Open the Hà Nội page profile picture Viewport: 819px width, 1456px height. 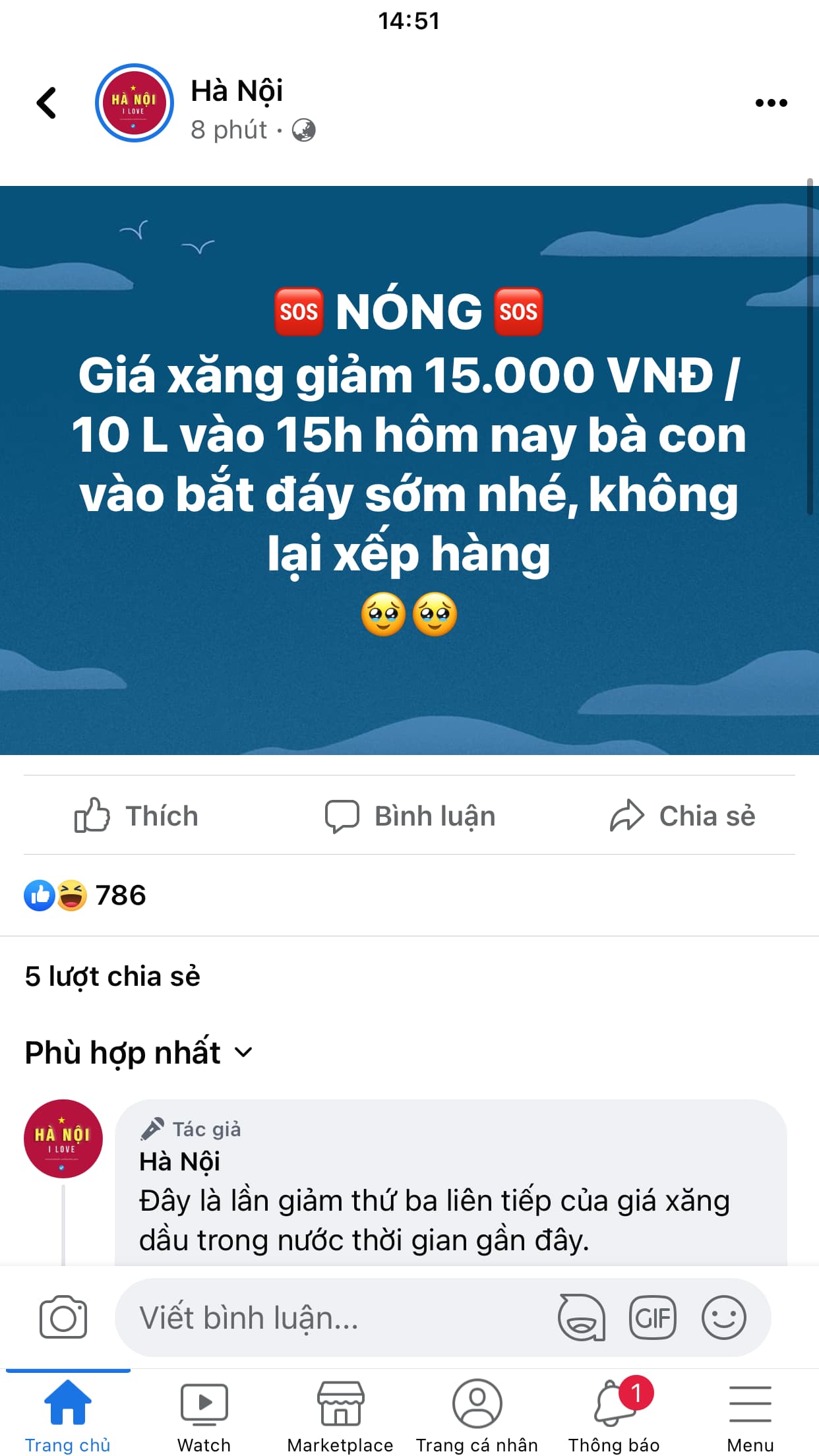pyautogui.click(x=135, y=103)
